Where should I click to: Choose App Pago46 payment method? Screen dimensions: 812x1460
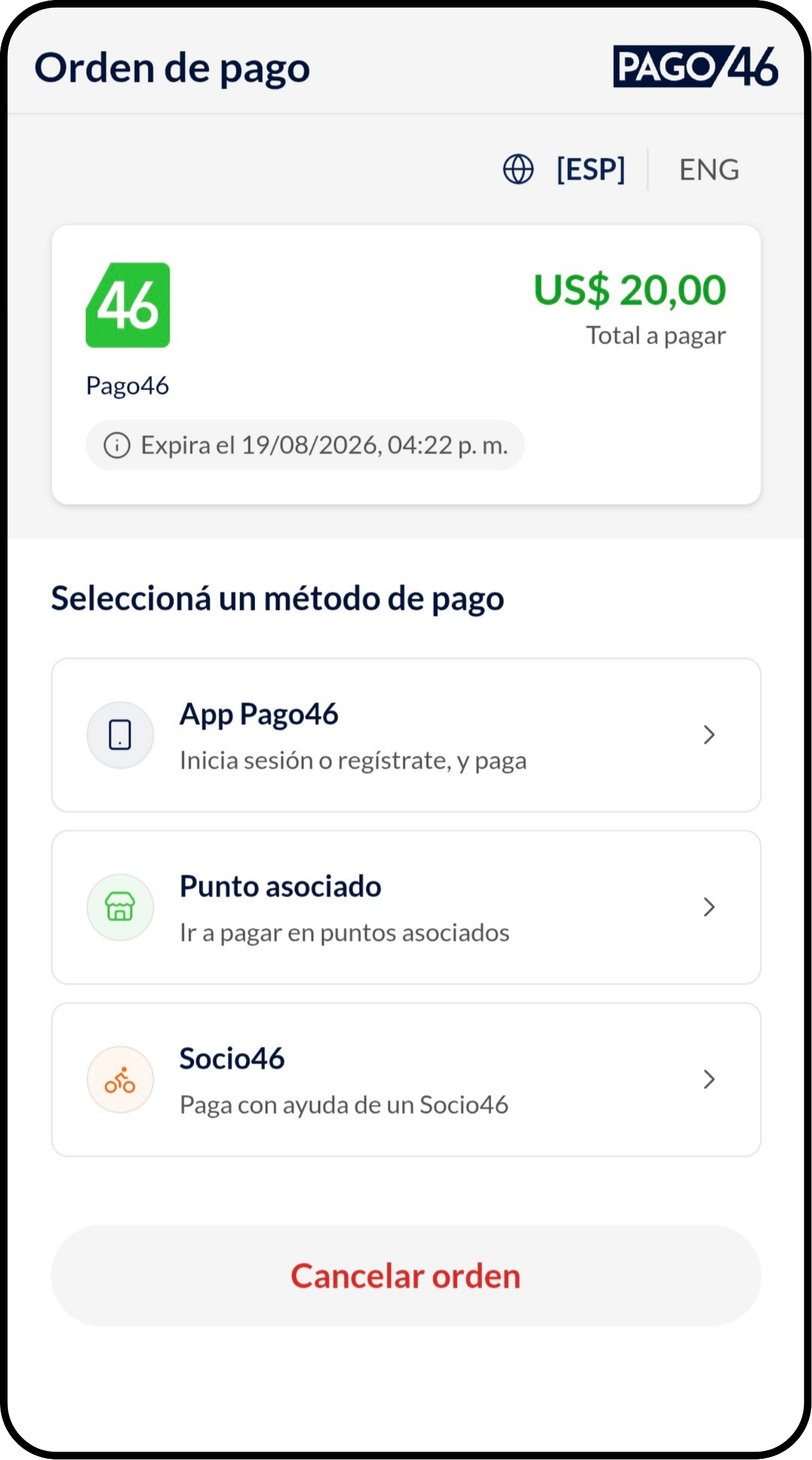click(x=406, y=735)
